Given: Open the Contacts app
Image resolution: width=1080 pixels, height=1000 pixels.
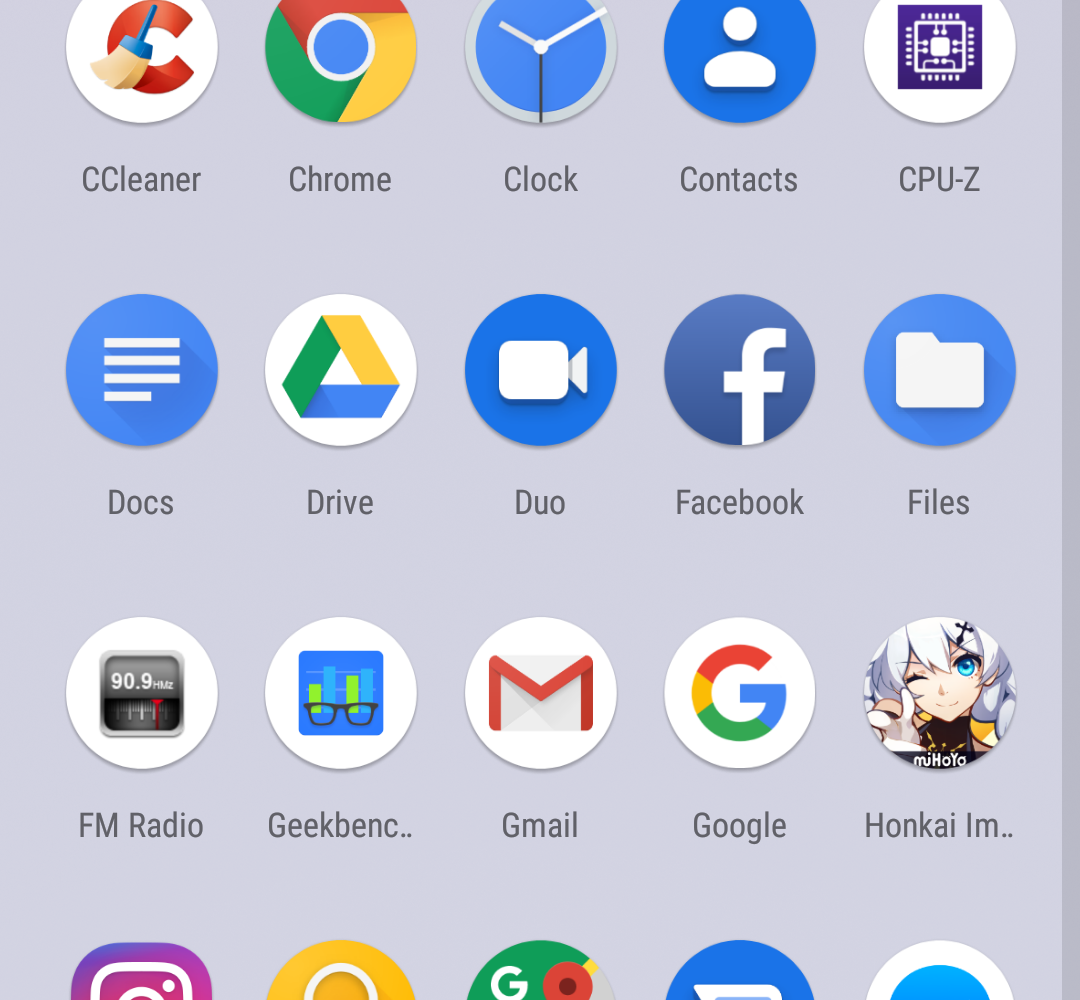Looking at the screenshot, I should tap(739, 50).
